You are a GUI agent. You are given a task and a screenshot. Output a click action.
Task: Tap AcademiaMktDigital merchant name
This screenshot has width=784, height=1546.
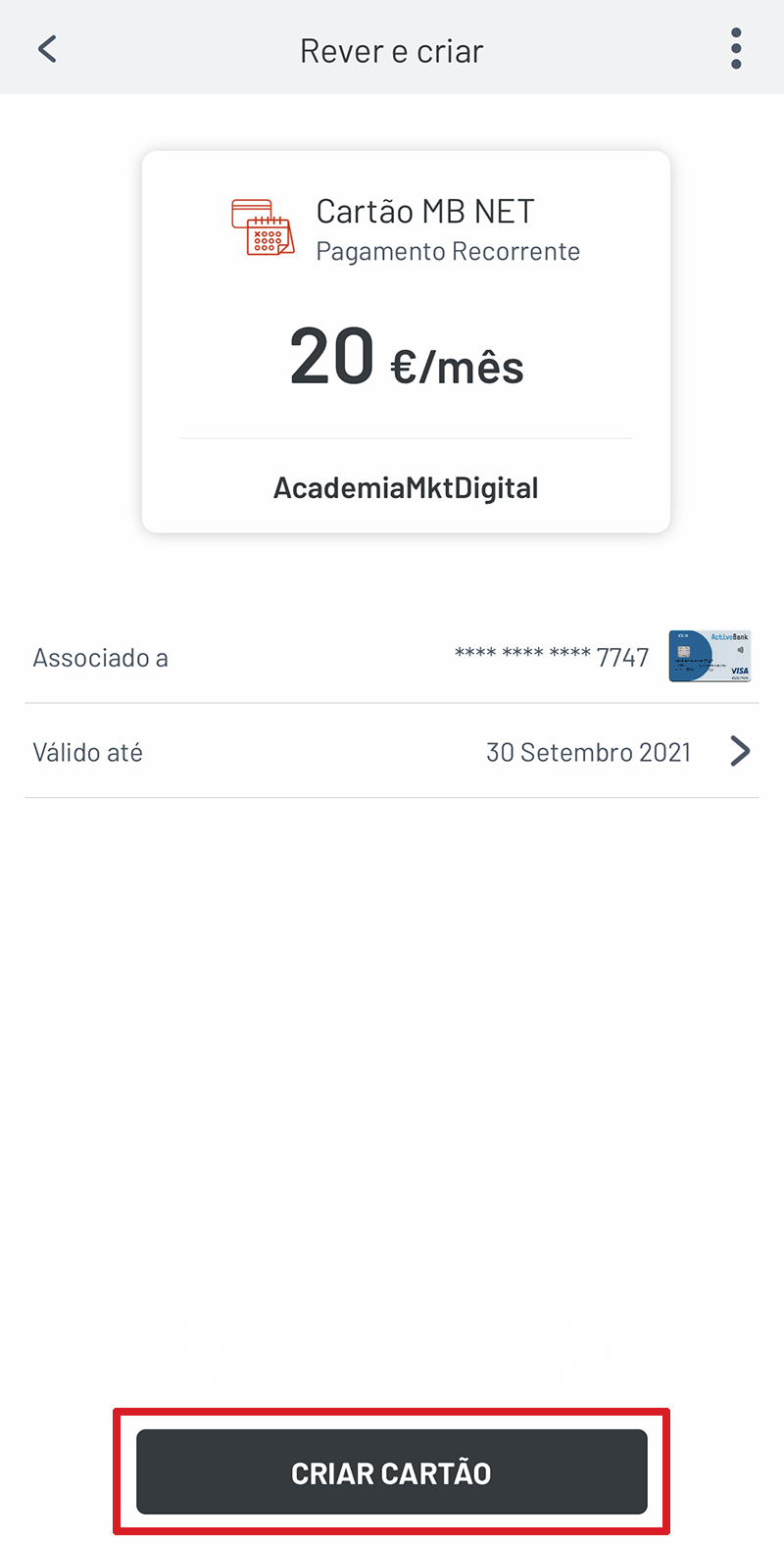pos(406,487)
